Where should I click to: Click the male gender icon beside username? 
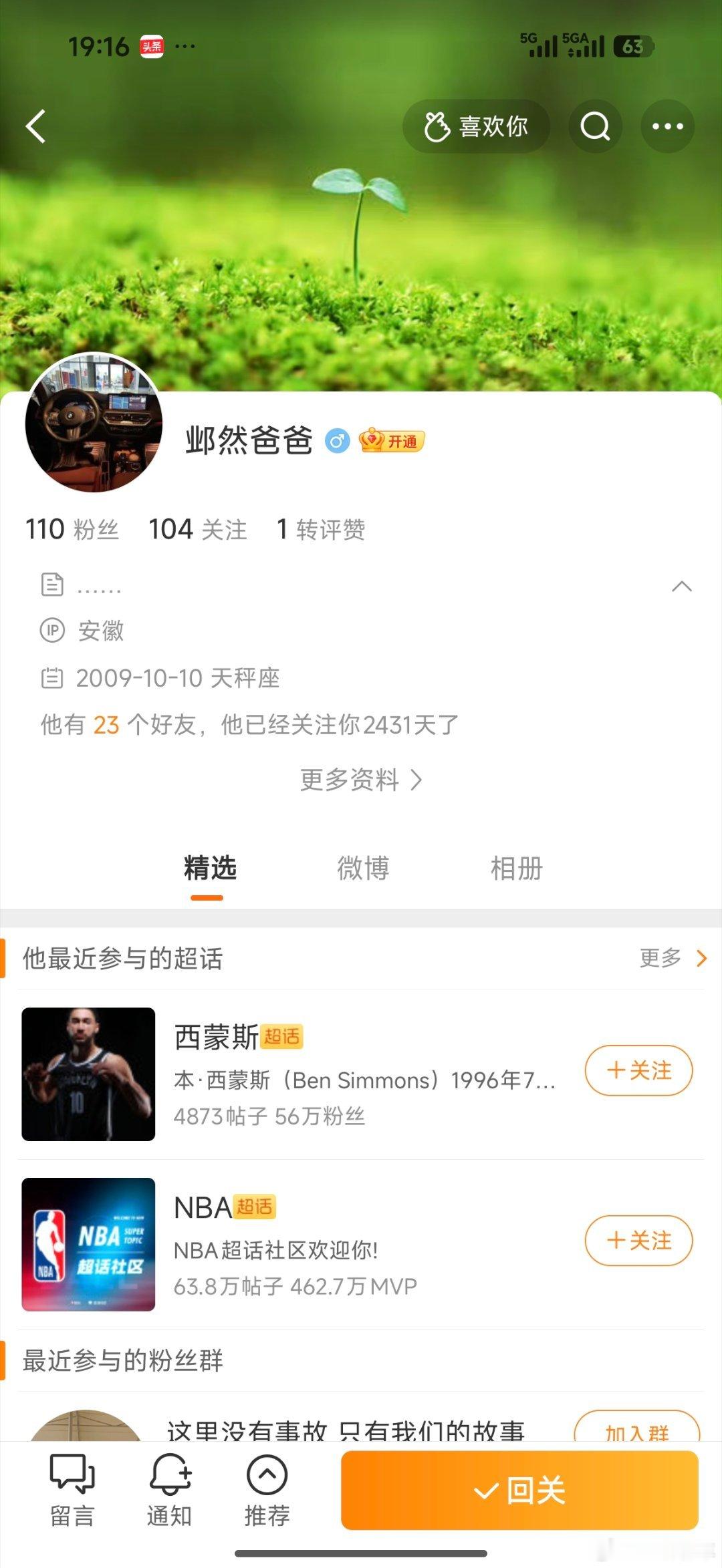point(338,441)
